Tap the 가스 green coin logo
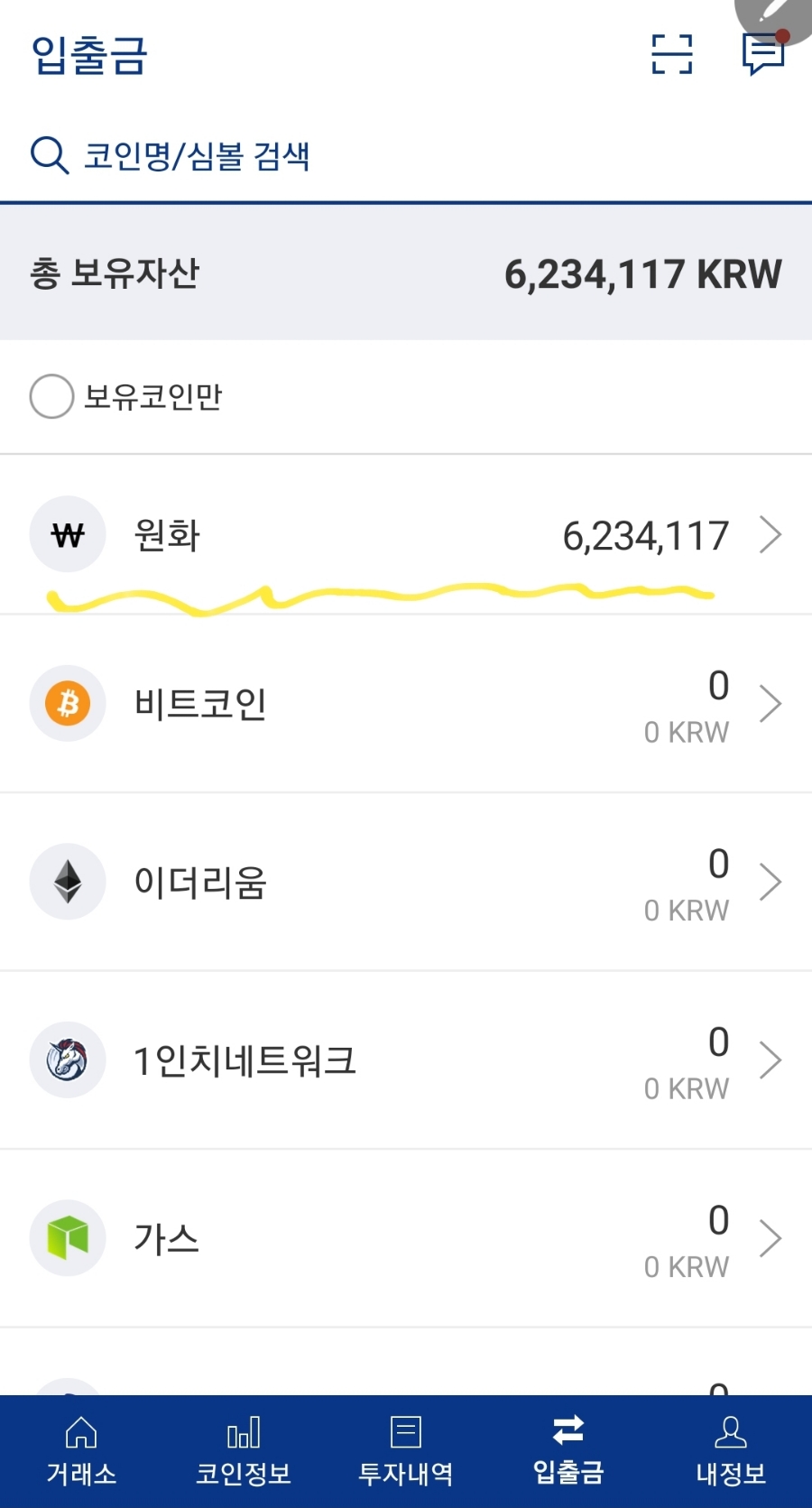Screen dimensions: 812x1508 tap(68, 1238)
